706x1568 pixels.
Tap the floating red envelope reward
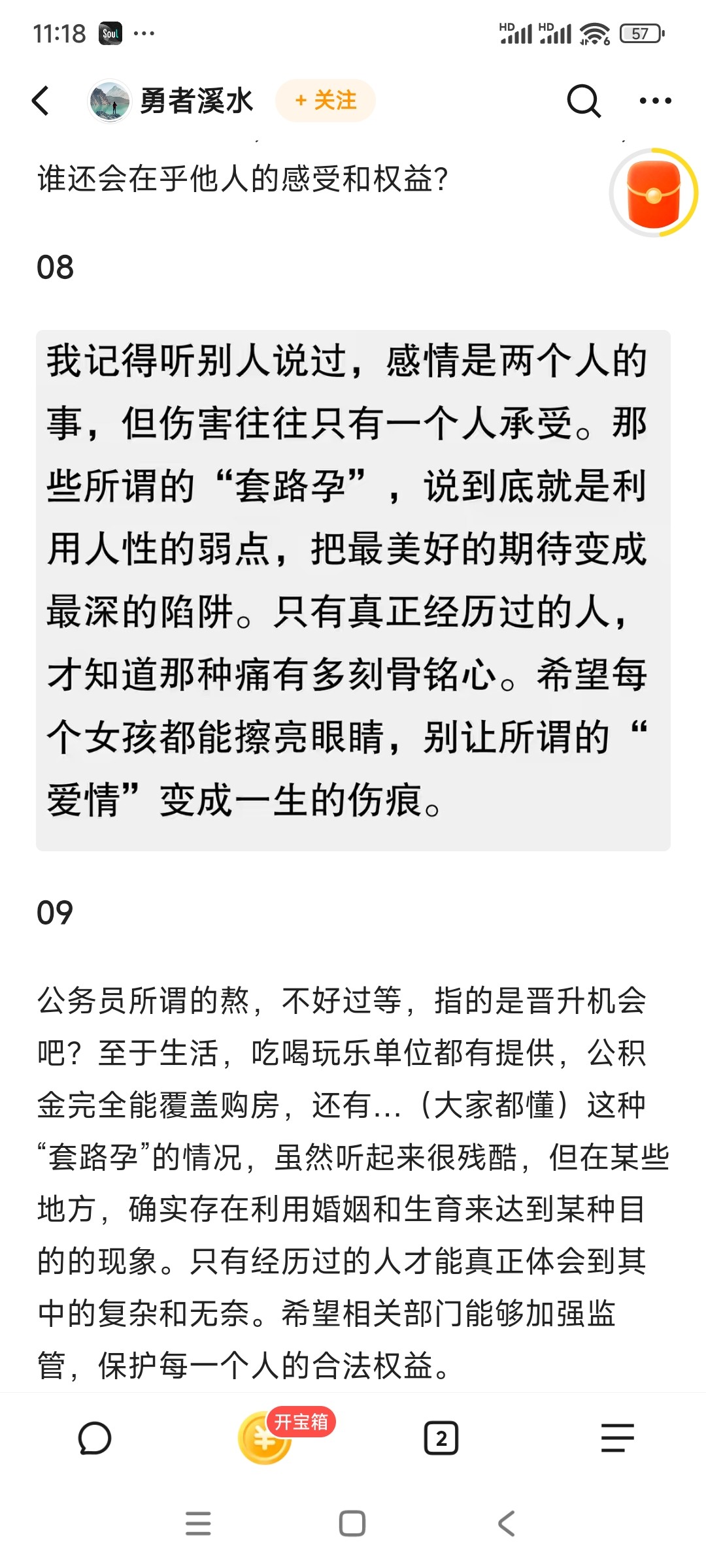(653, 193)
